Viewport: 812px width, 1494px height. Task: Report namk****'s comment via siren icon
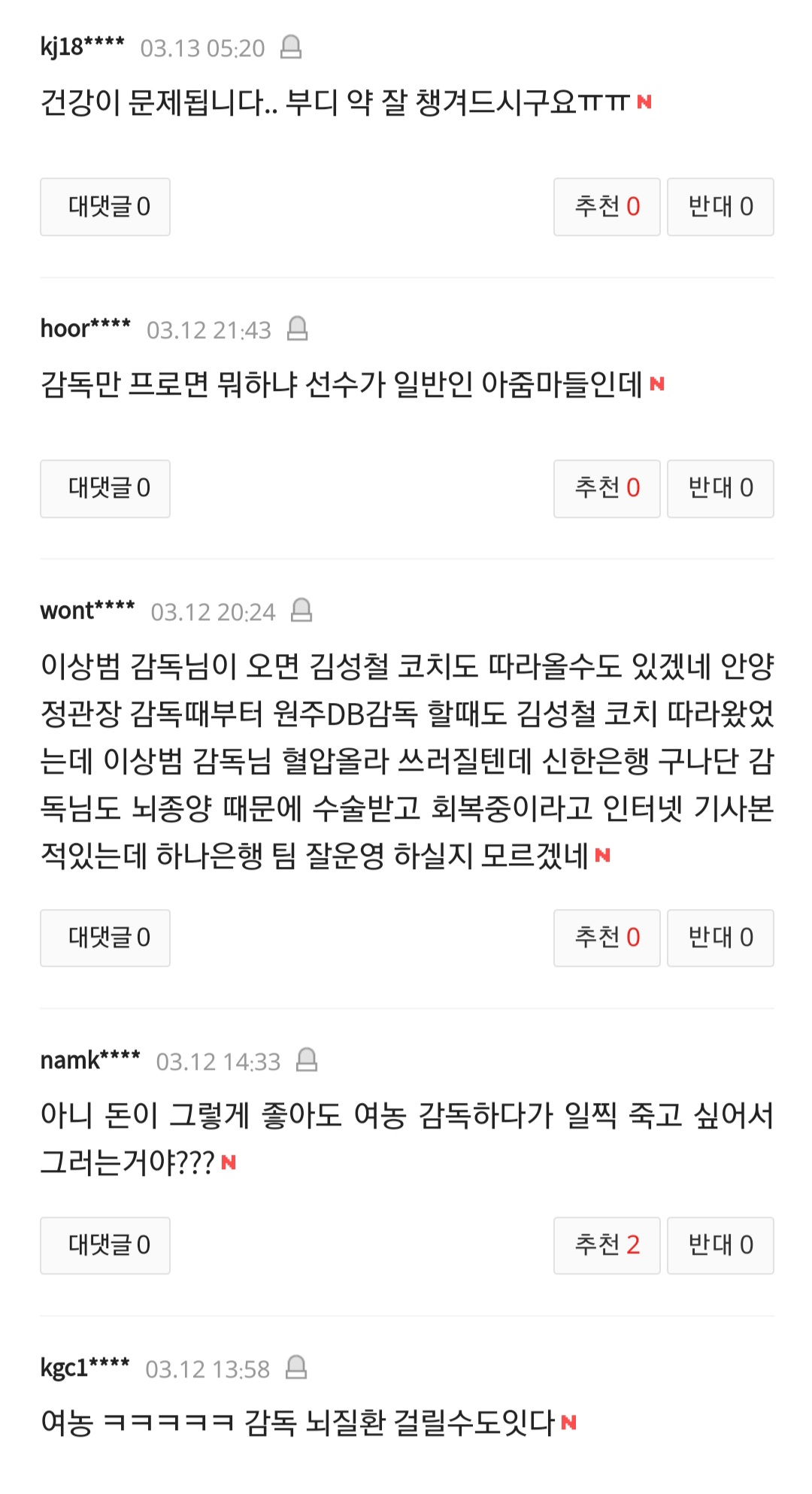(x=307, y=1059)
